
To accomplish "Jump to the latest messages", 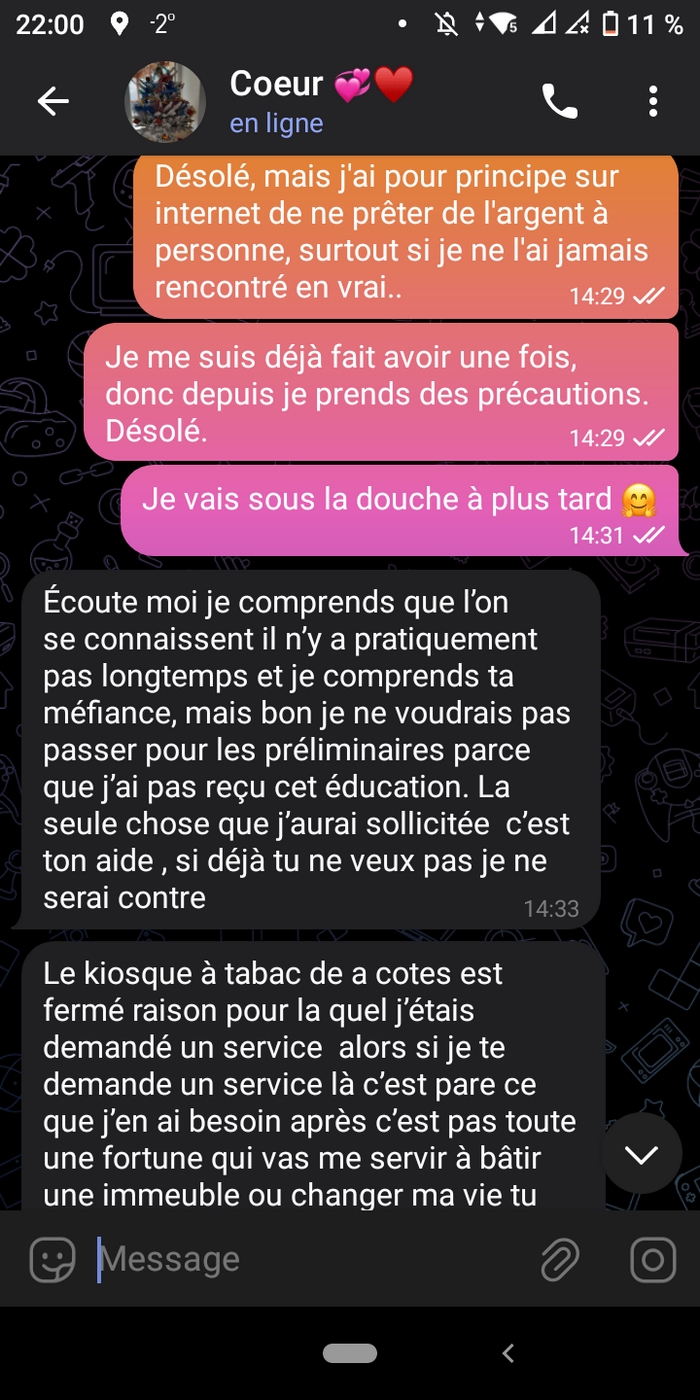I will coord(640,1155).
